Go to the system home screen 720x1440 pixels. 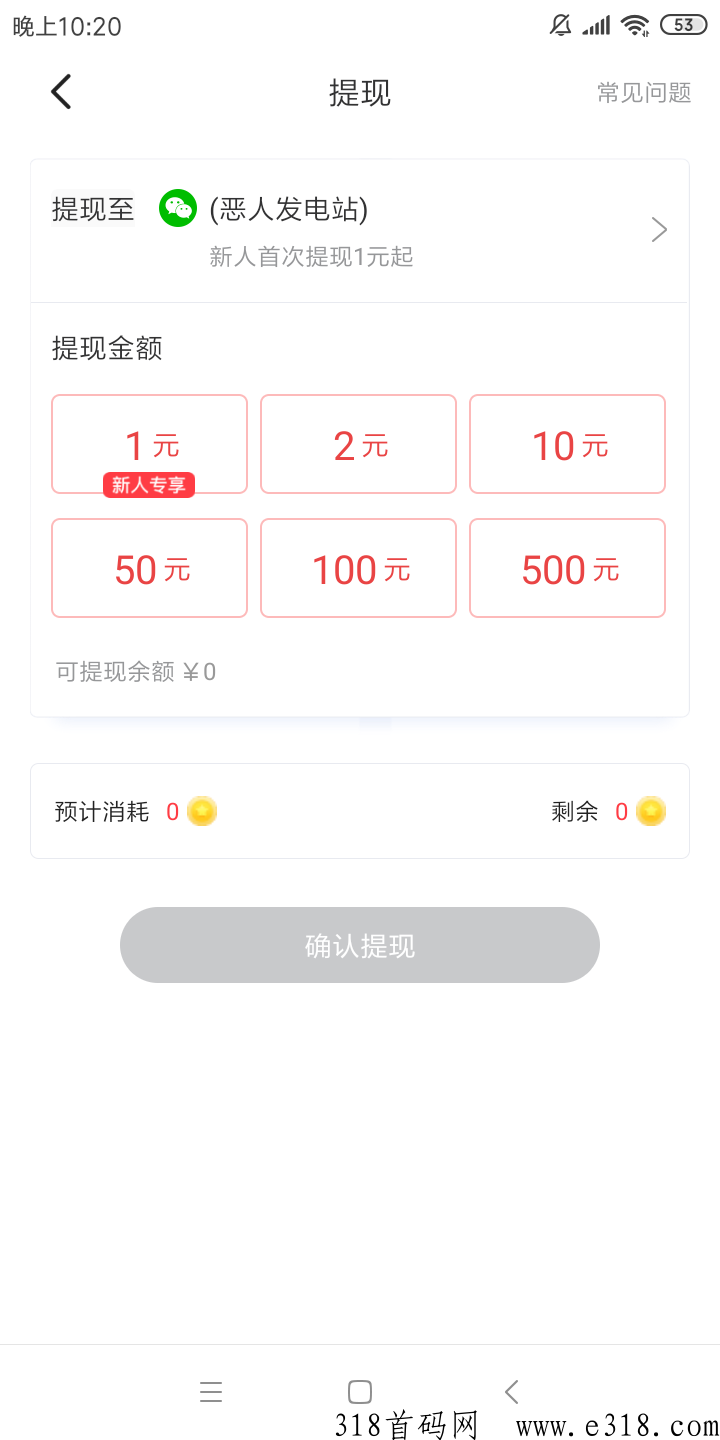pos(360,1391)
